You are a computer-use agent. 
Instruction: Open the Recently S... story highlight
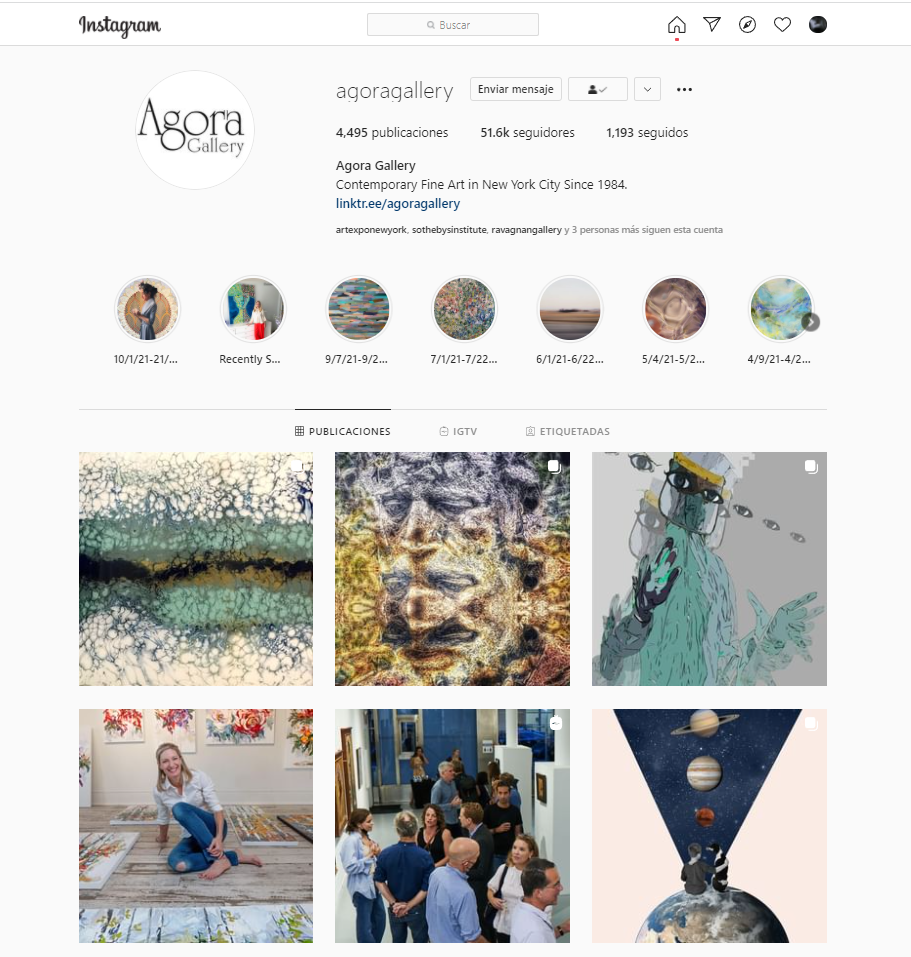pyautogui.click(x=252, y=309)
